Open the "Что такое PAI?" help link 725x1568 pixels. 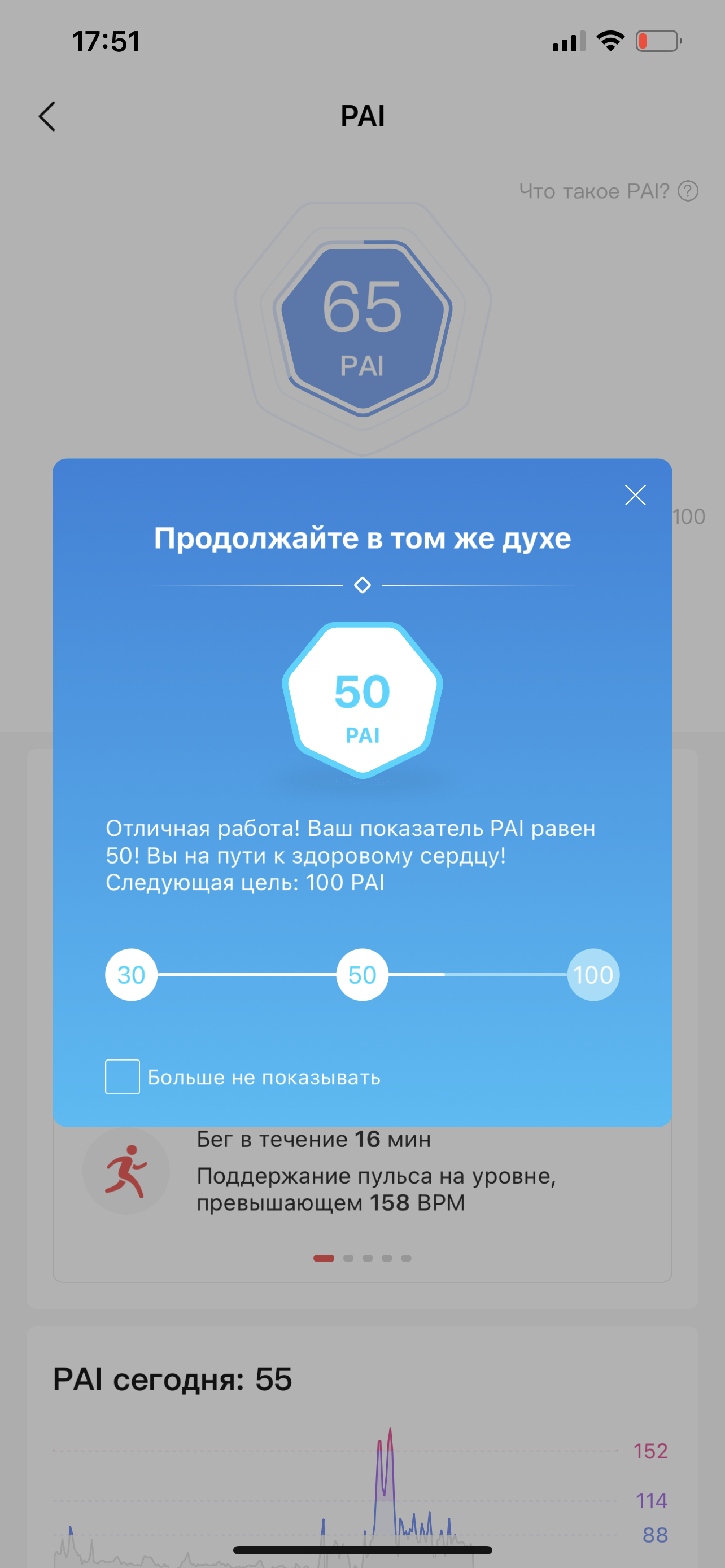click(608, 191)
